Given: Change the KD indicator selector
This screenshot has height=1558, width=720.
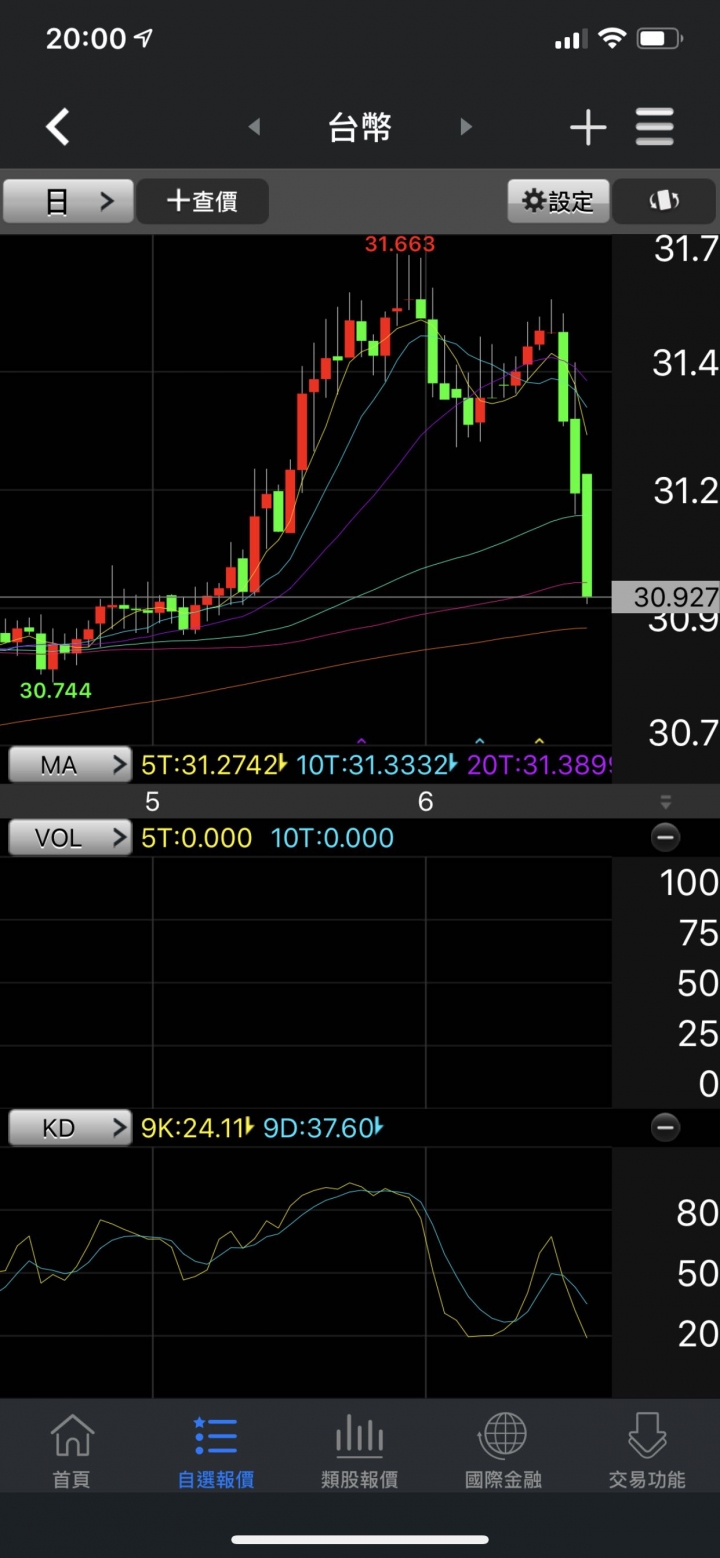Looking at the screenshot, I should pos(69,1128).
